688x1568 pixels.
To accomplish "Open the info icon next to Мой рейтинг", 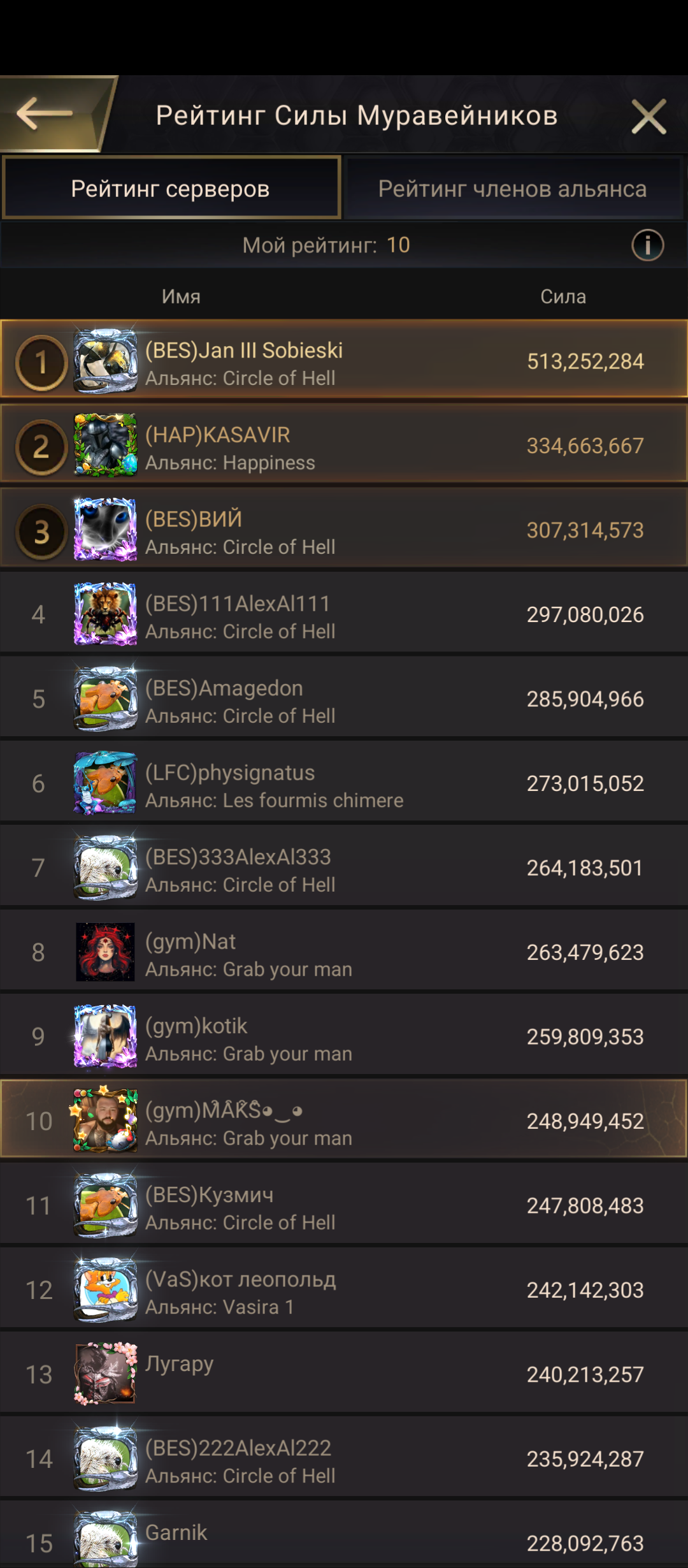I will tap(647, 245).
